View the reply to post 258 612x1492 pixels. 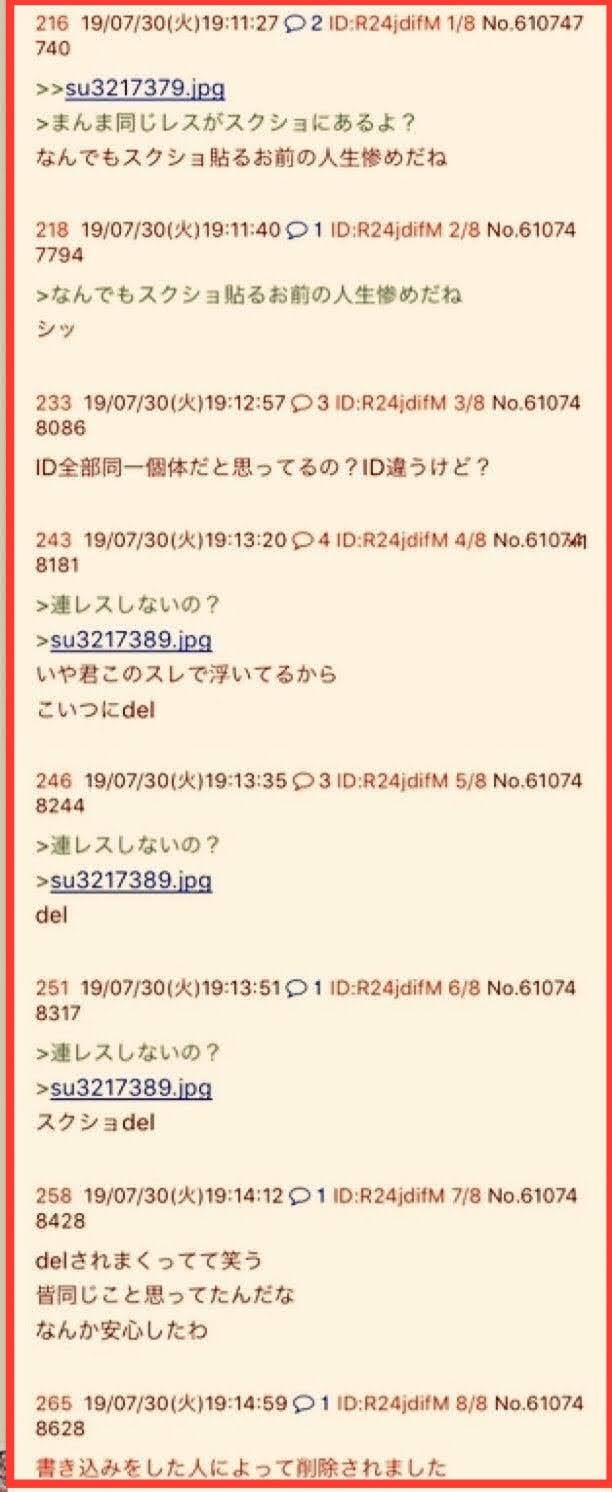click(x=308, y=1195)
